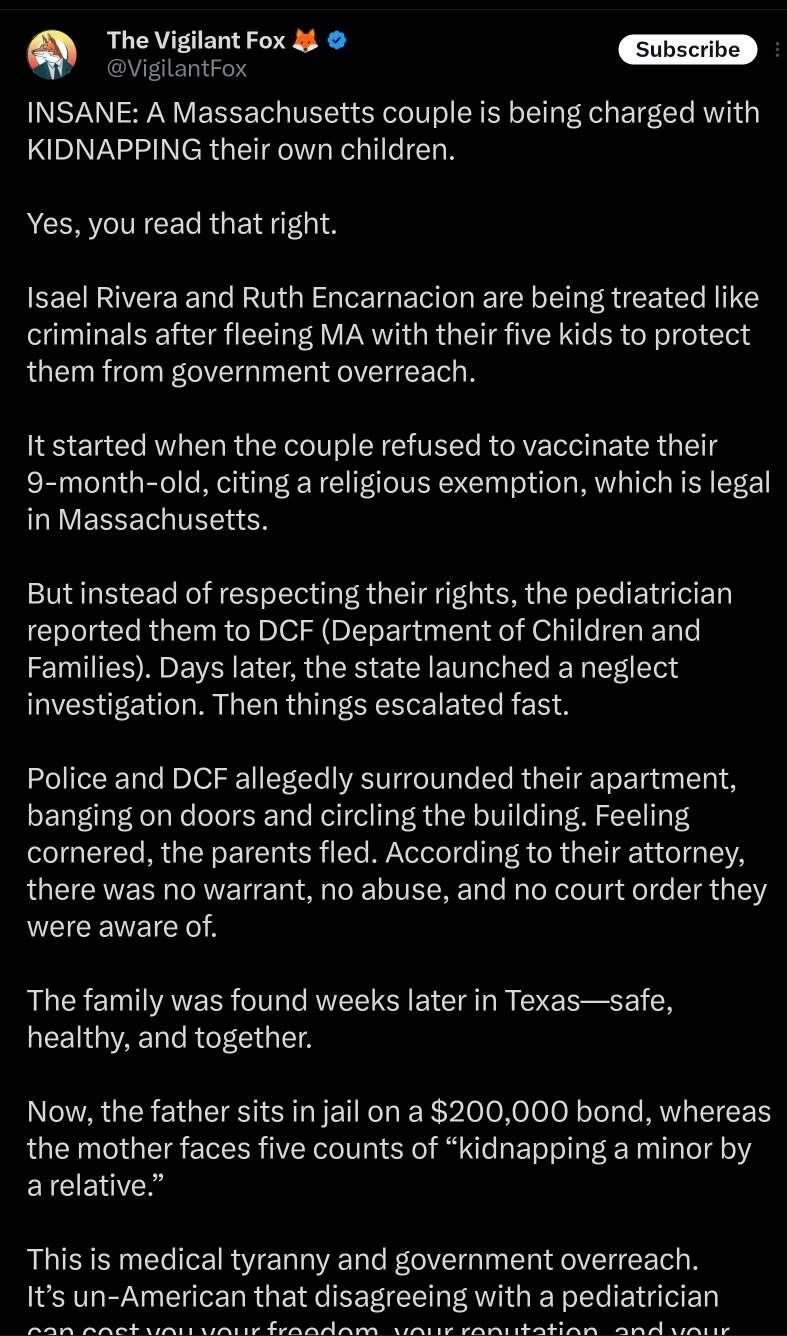Image resolution: width=787 pixels, height=1336 pixels.
Task: Open the post overflow menu
Action: (x=778, y=50)
